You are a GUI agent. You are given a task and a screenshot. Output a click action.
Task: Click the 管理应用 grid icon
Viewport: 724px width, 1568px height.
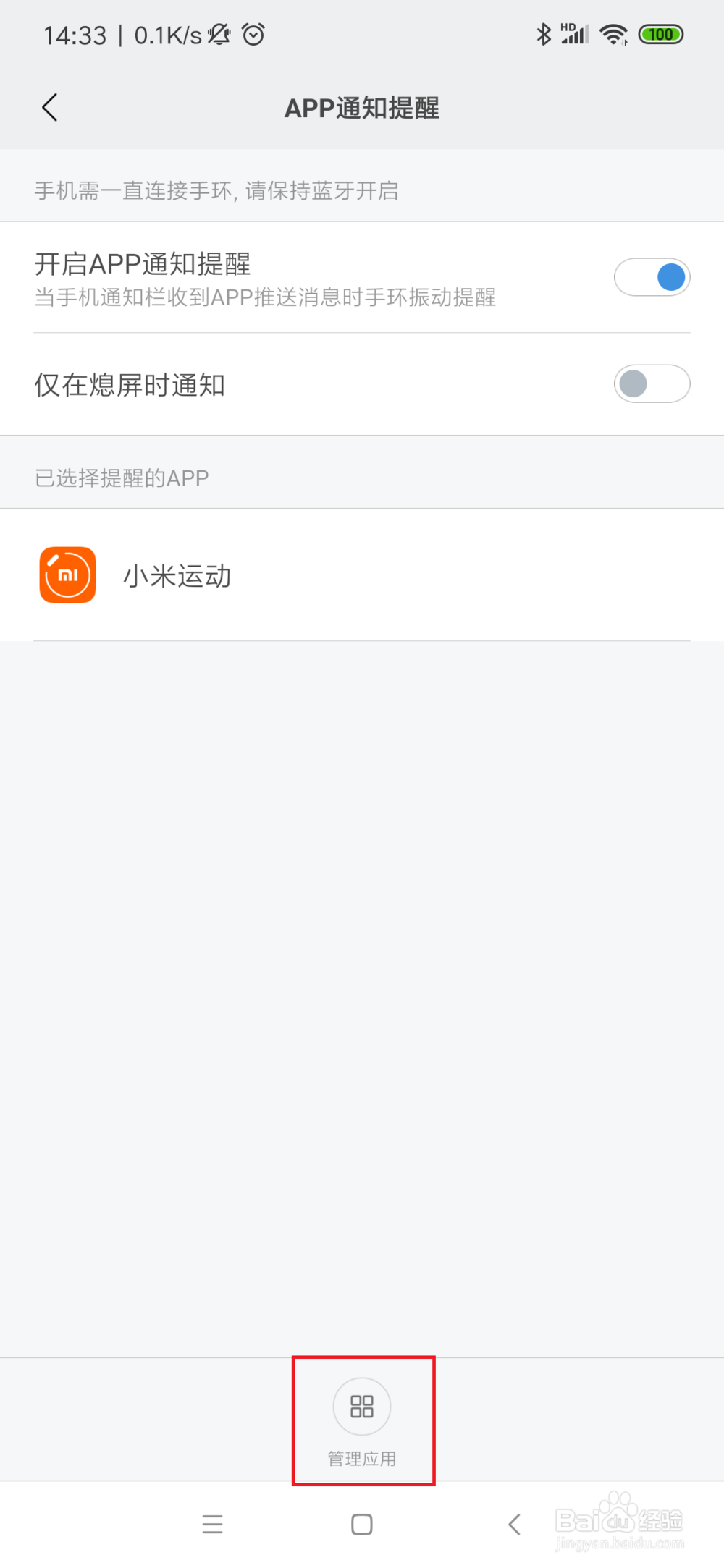pyautogui.click(x=361, y=1406)
